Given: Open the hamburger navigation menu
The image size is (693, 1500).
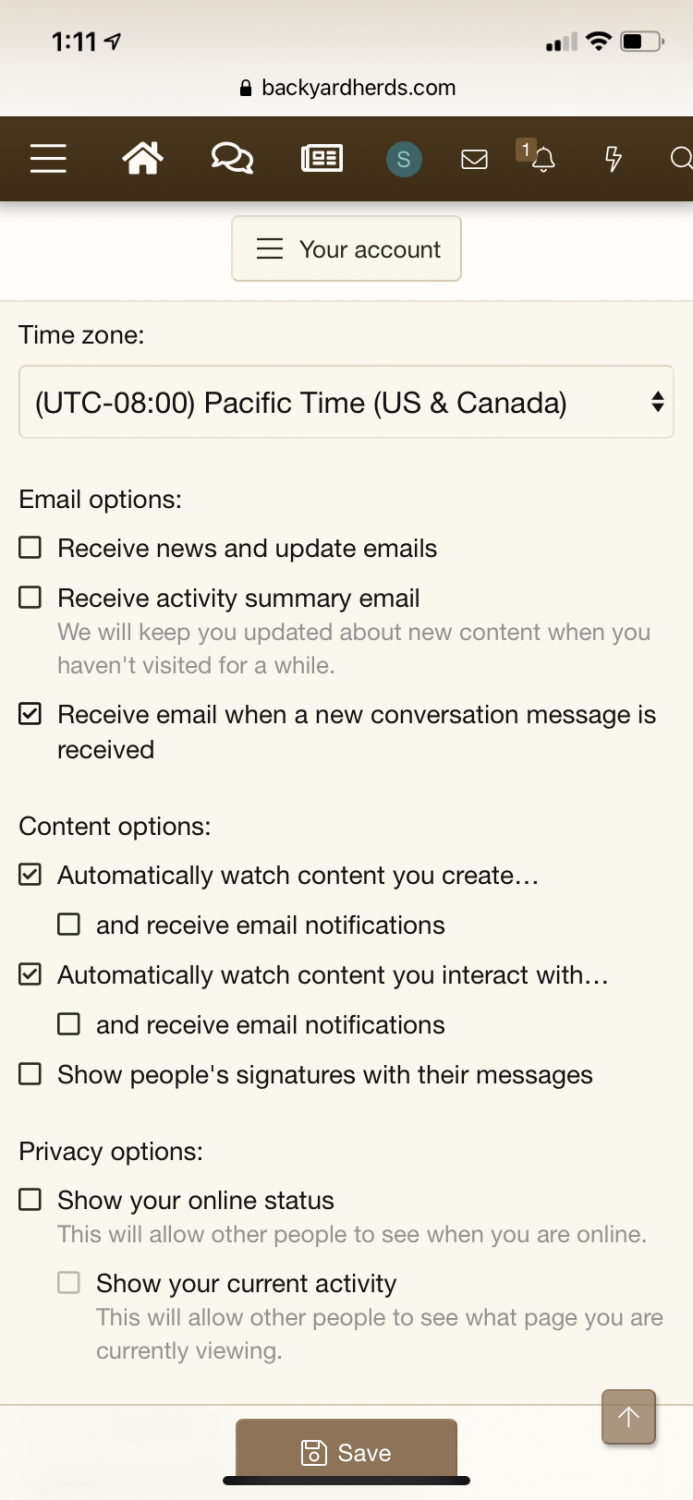Looking at the screenshot, I should [x=48, y=159].
